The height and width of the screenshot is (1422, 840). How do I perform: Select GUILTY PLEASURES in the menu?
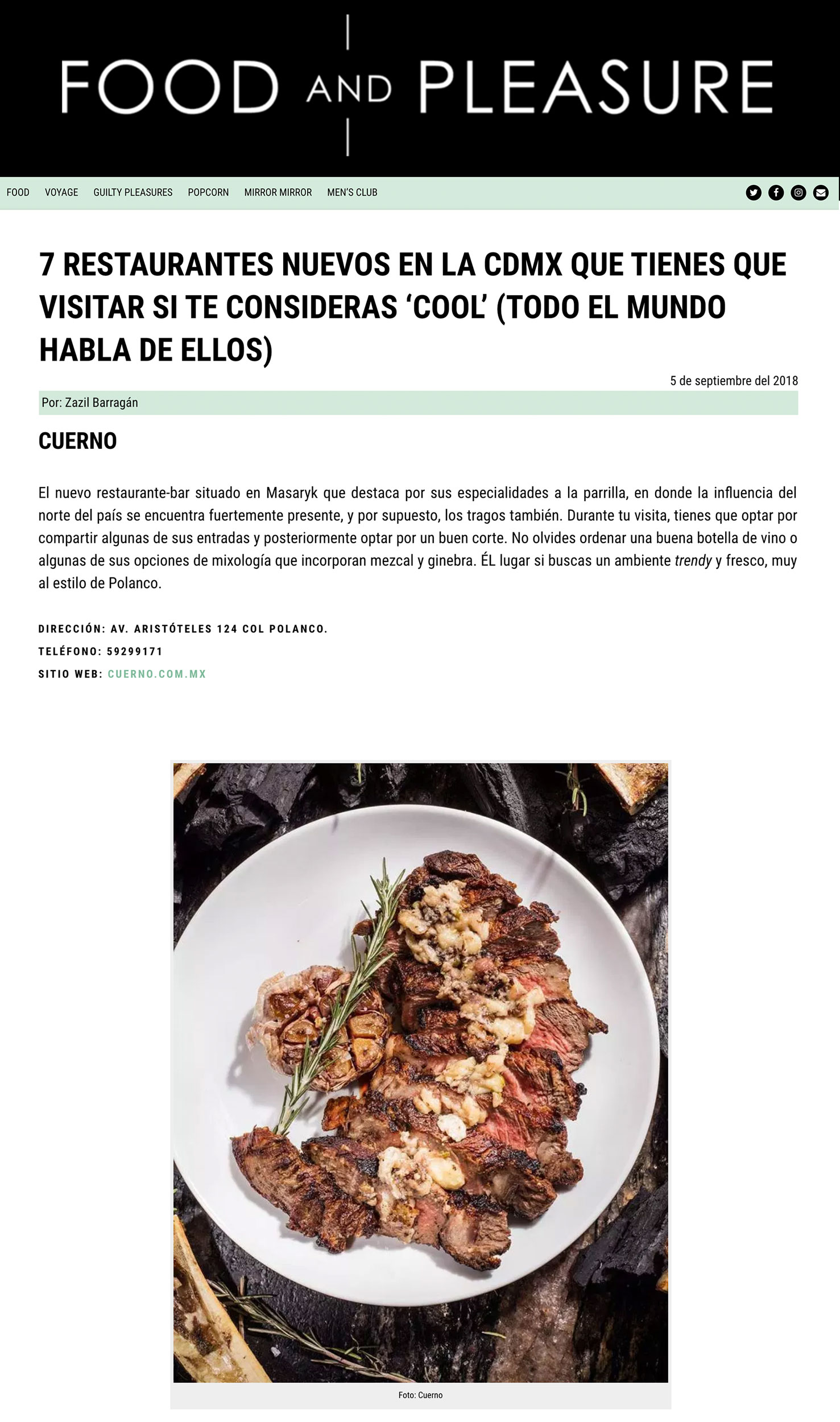pyautogui.click(x=133, y=193)
